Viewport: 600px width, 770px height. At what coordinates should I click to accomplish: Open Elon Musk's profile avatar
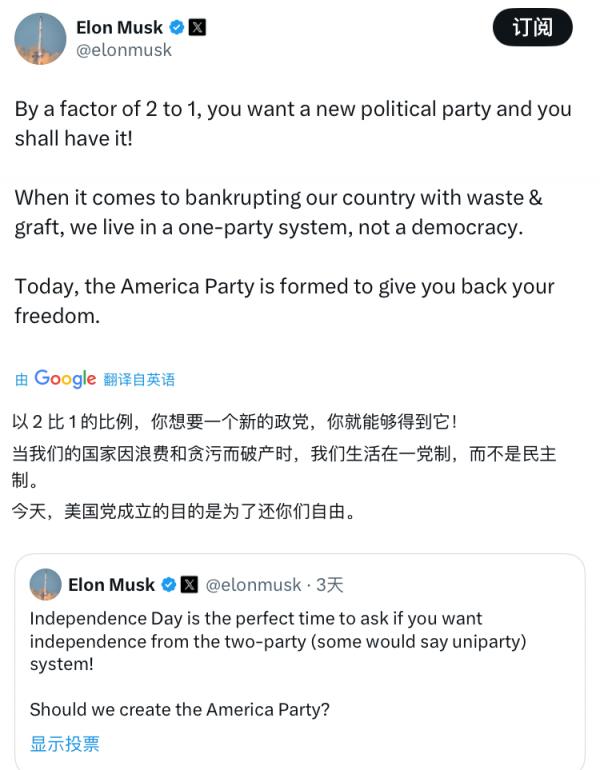tap(40, 39)
